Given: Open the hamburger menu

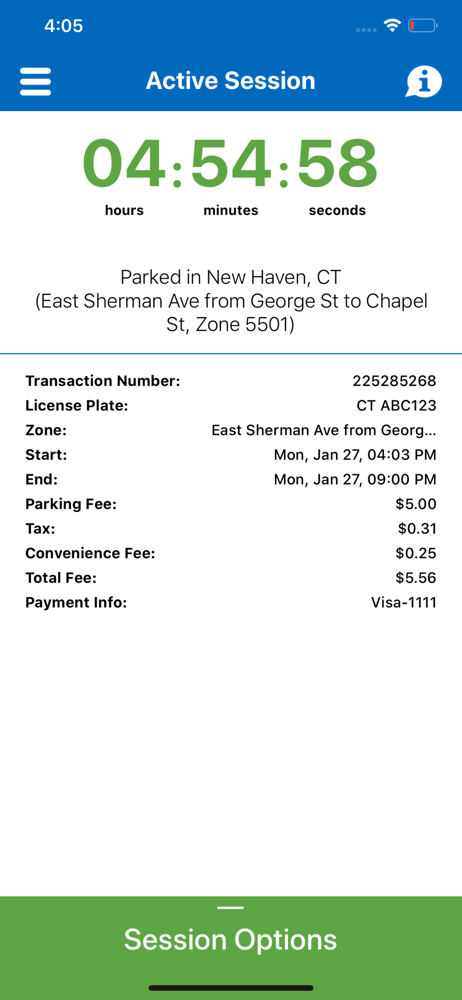Looking at the screenshot, I should click(36, 82).
